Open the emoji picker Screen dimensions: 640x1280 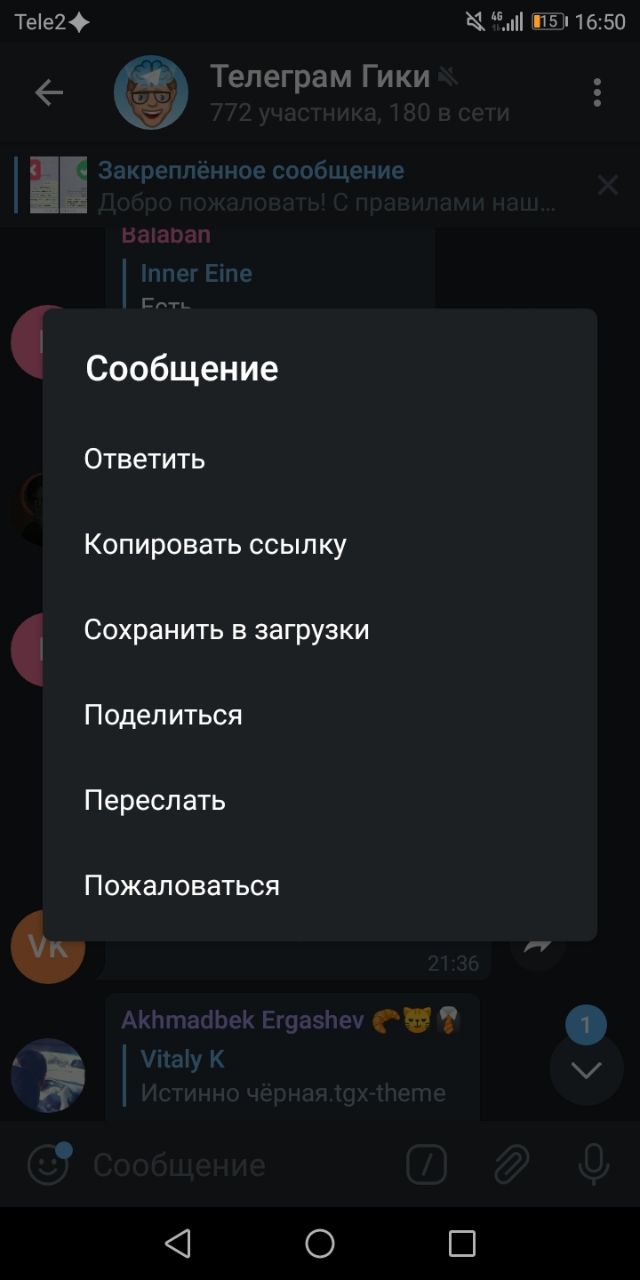47,1165
